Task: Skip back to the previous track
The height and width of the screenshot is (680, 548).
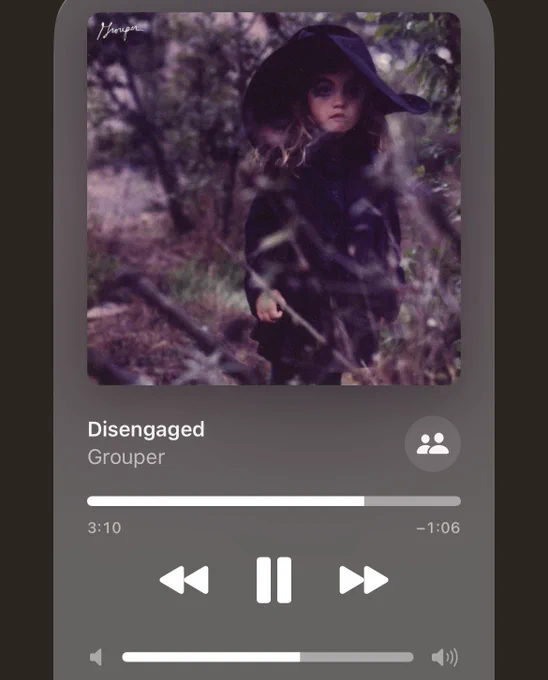Action: pos(184,580)
